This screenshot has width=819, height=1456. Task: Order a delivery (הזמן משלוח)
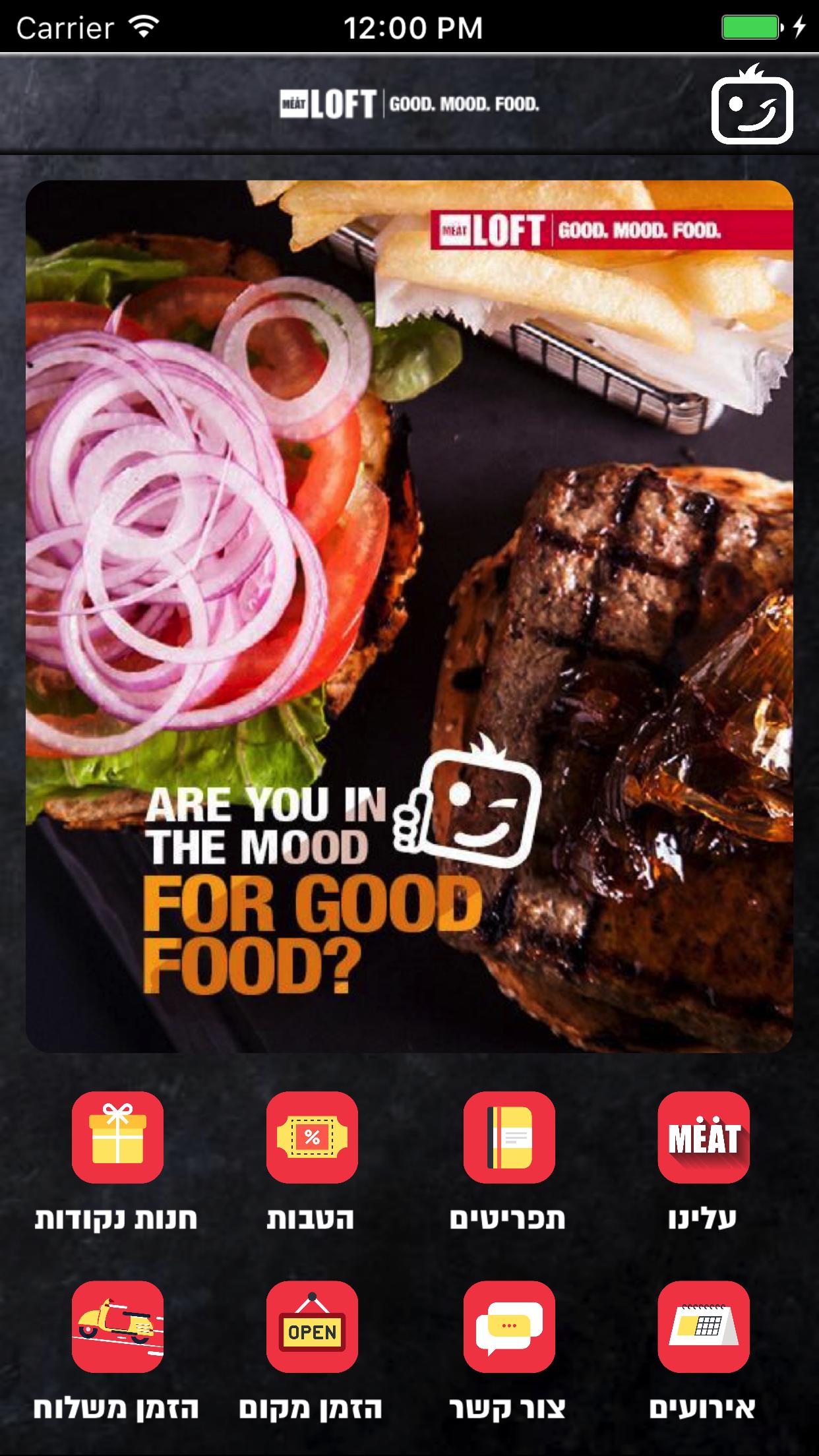point(117,1327)
